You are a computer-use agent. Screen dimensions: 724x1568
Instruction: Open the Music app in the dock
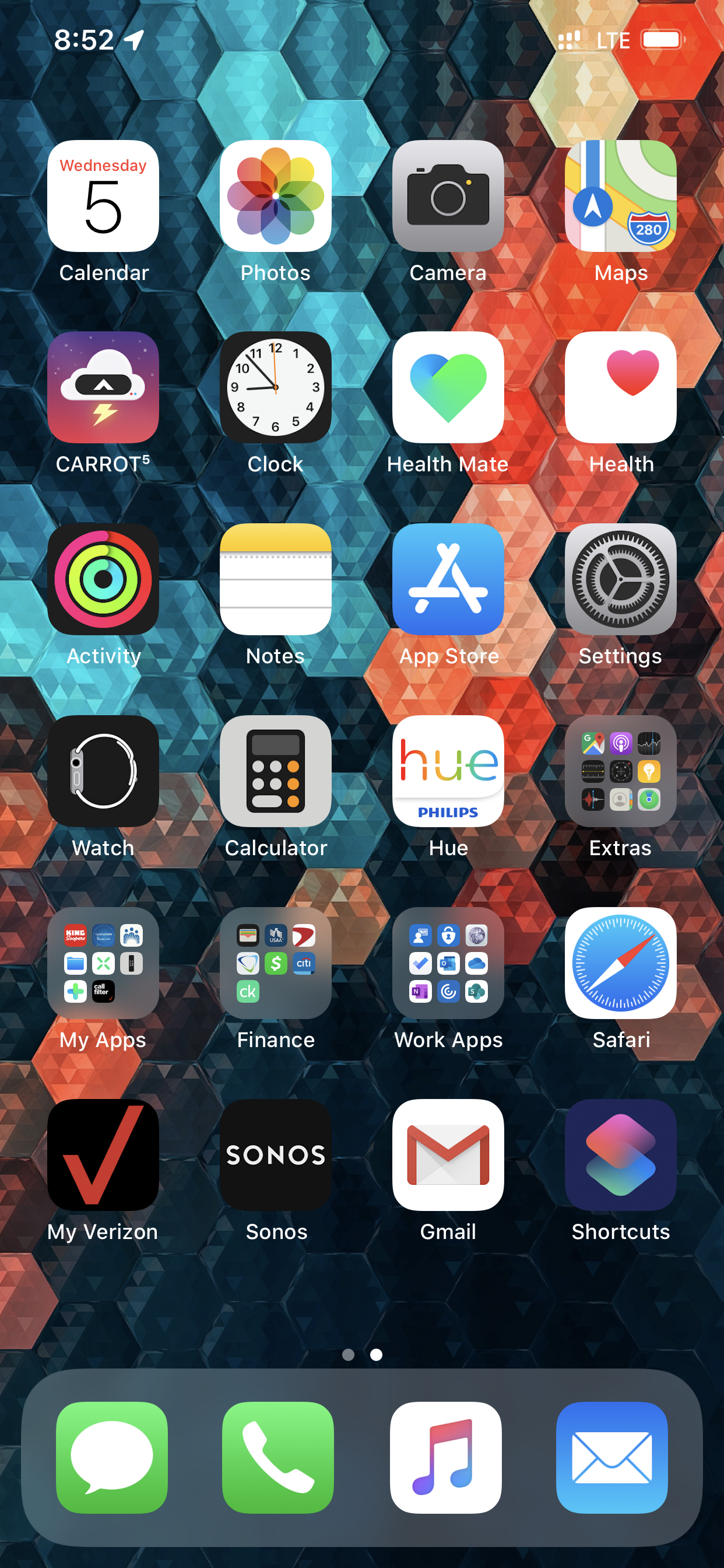coord(445,1458)
